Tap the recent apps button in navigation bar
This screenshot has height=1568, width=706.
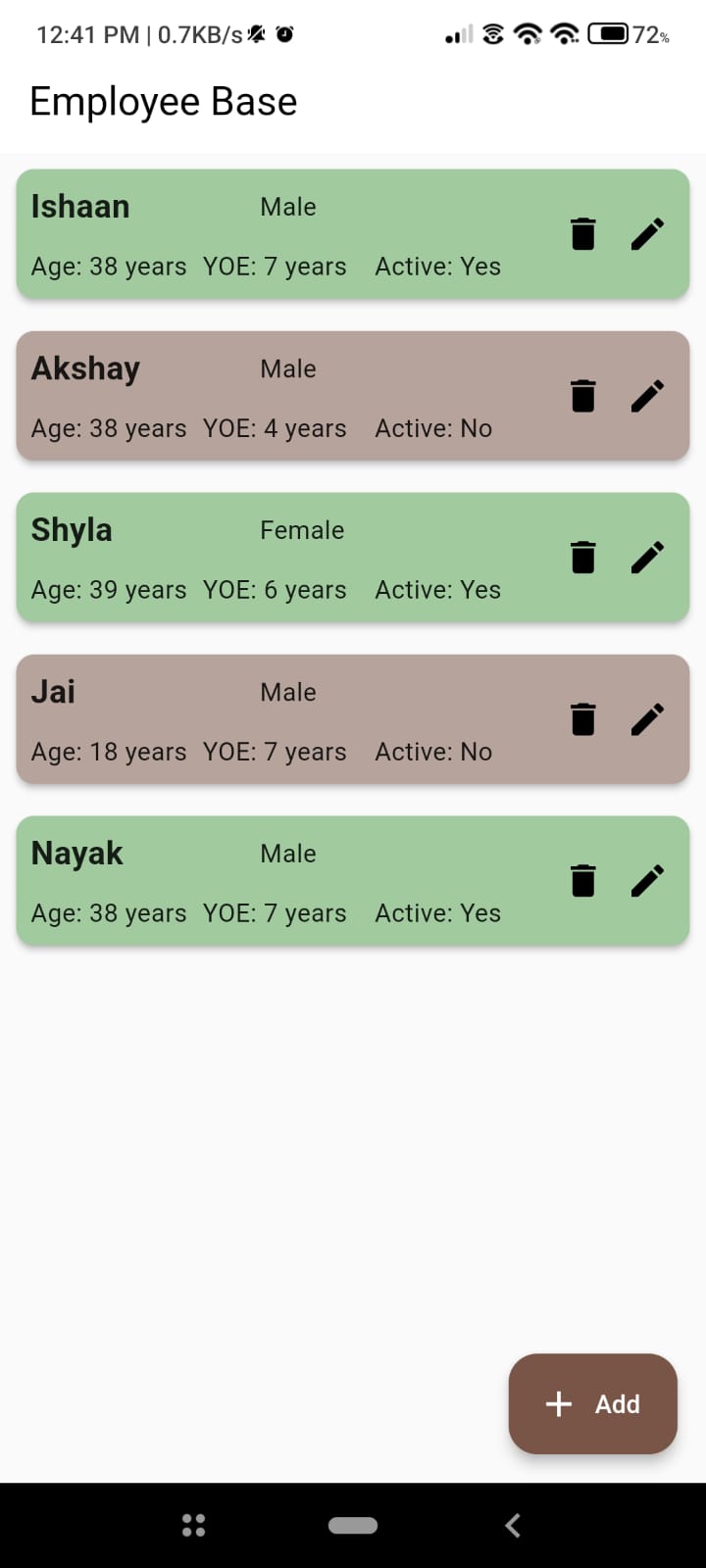[x=192, y=1524]
